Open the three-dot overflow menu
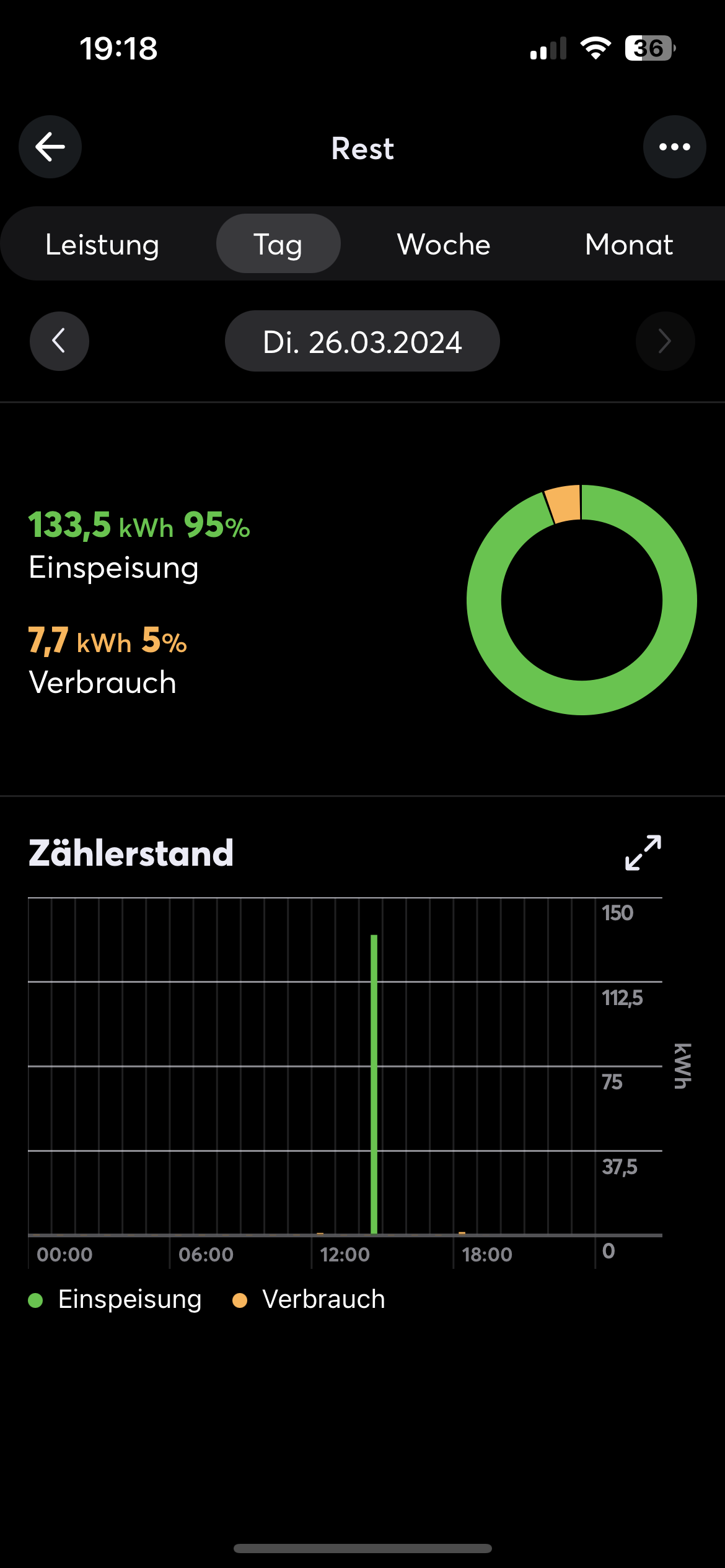The image size is (725, 1568). tap(674, 147)
